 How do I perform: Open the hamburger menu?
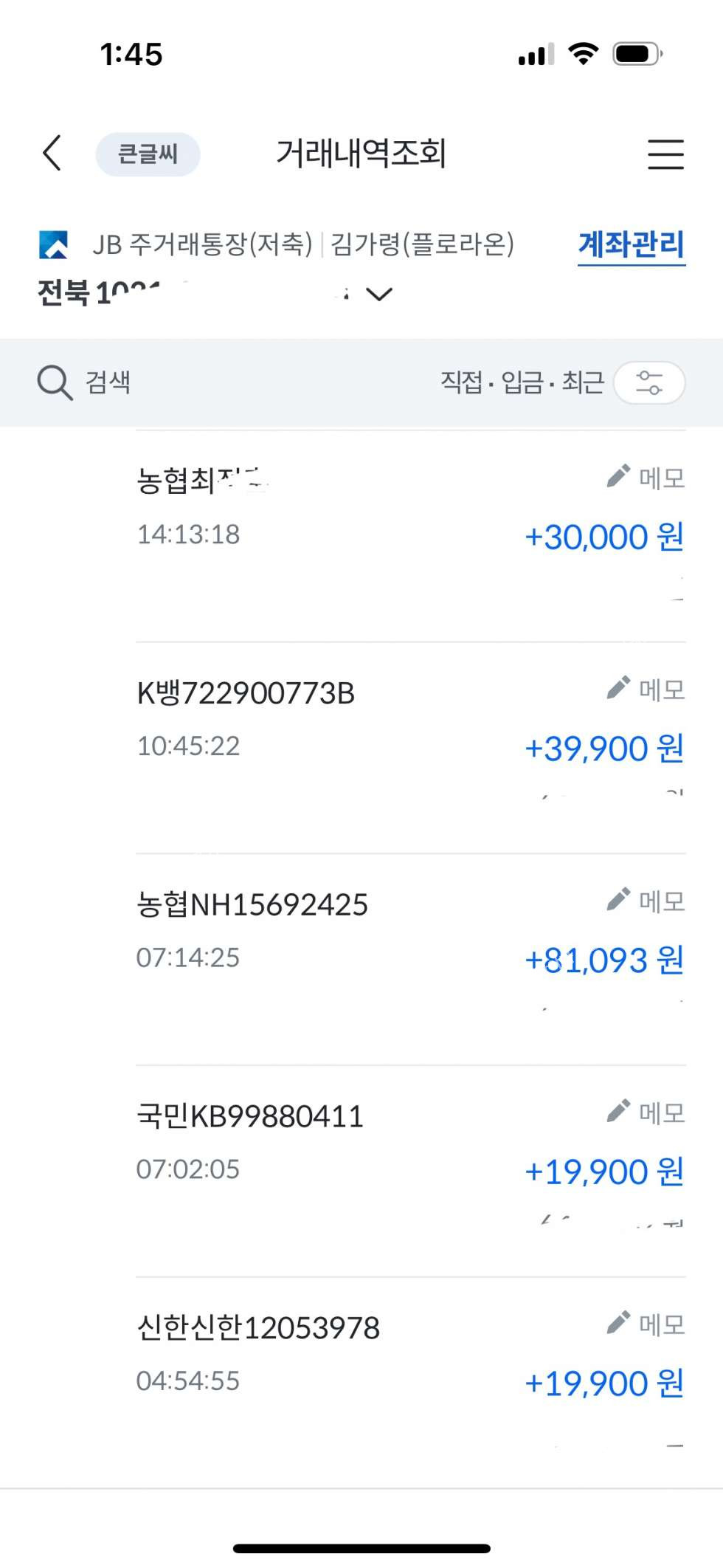point(665,154)
